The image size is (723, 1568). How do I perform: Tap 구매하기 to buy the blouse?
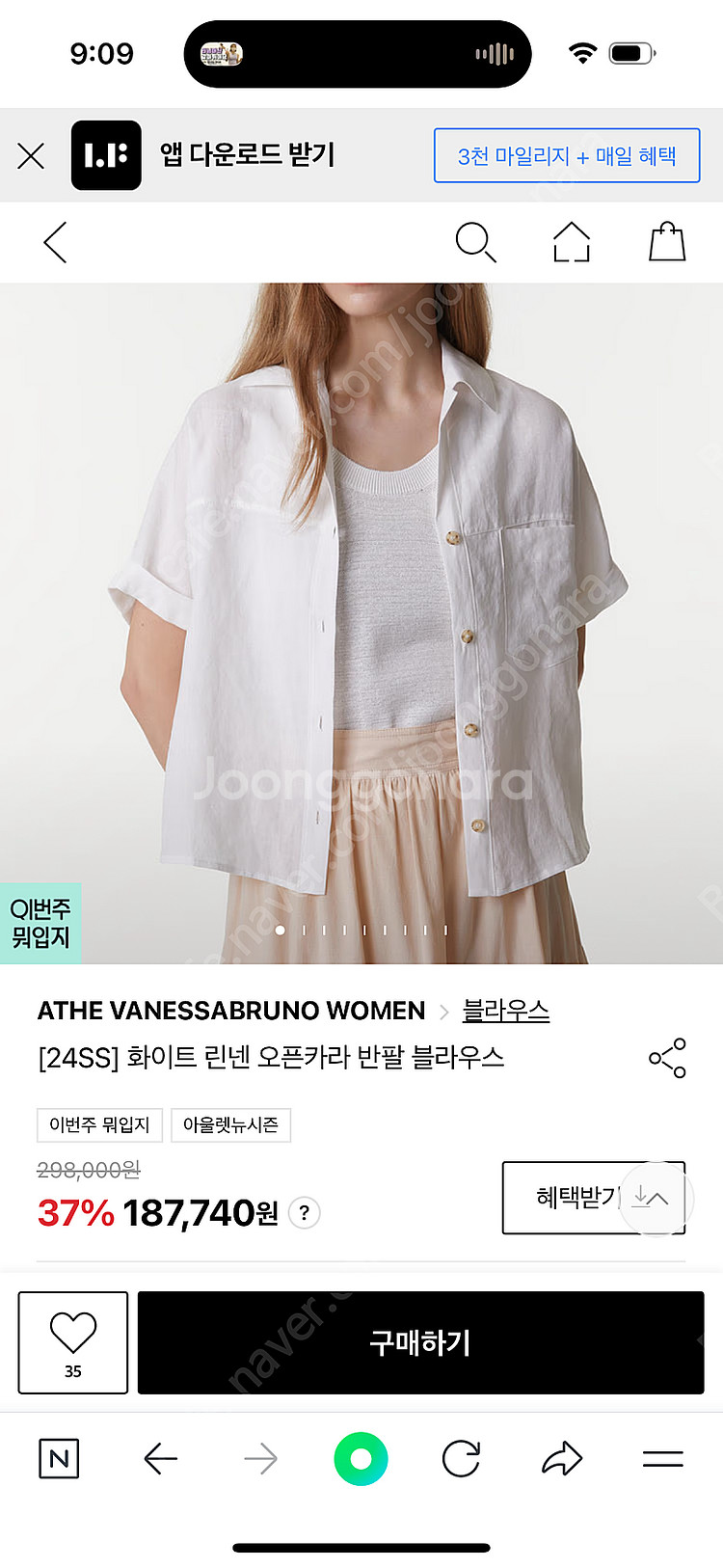[420, 1342]
